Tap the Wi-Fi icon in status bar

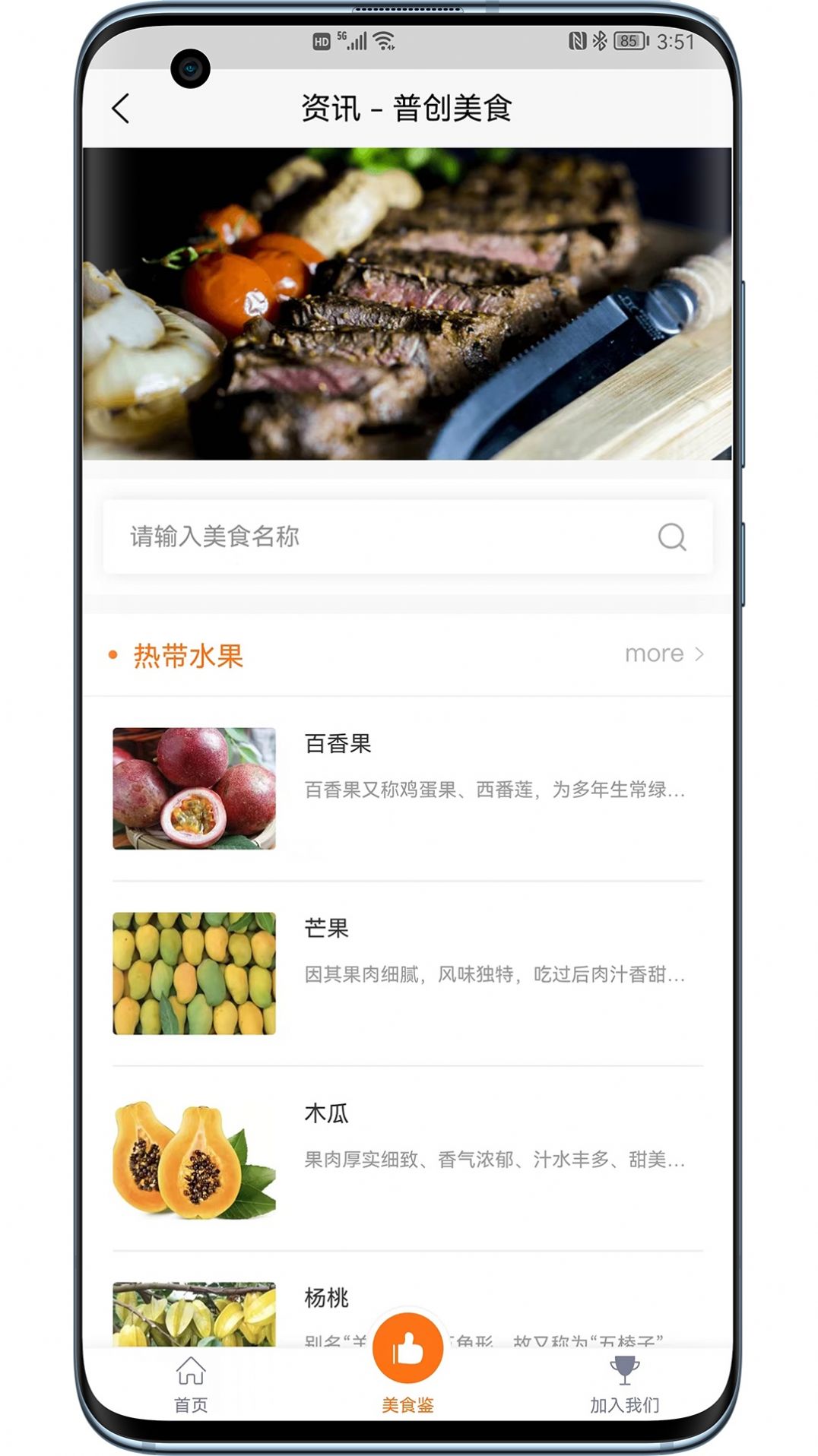click(x=385, y=42)
